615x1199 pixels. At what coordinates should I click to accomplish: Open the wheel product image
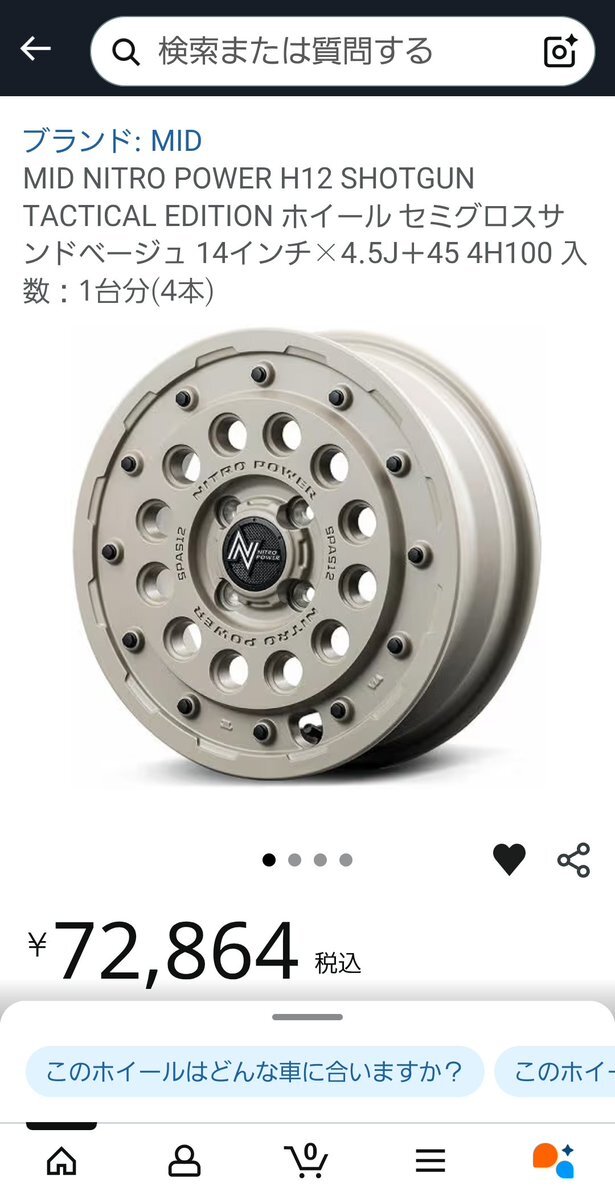coord(308,554)
